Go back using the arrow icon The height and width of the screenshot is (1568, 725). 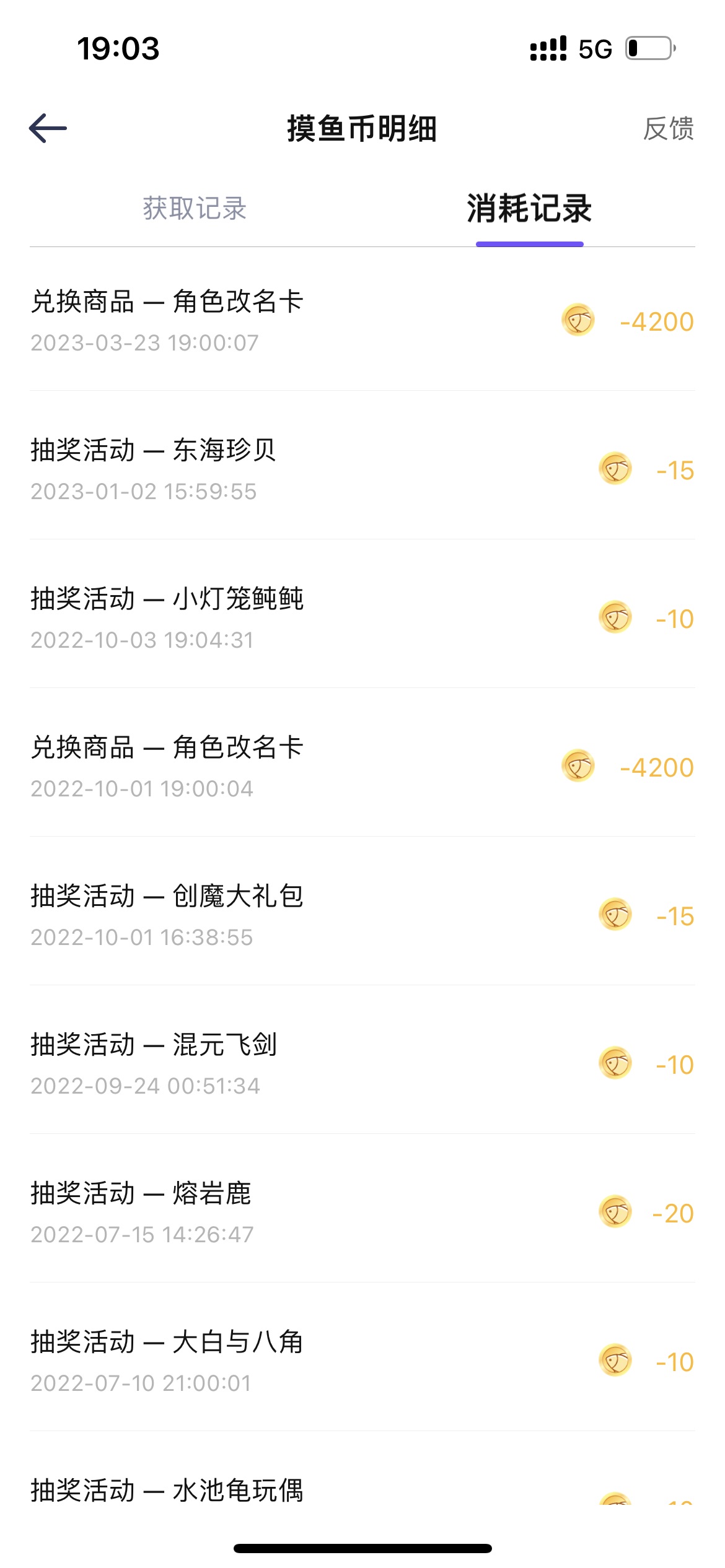click(x=48, y=128)
